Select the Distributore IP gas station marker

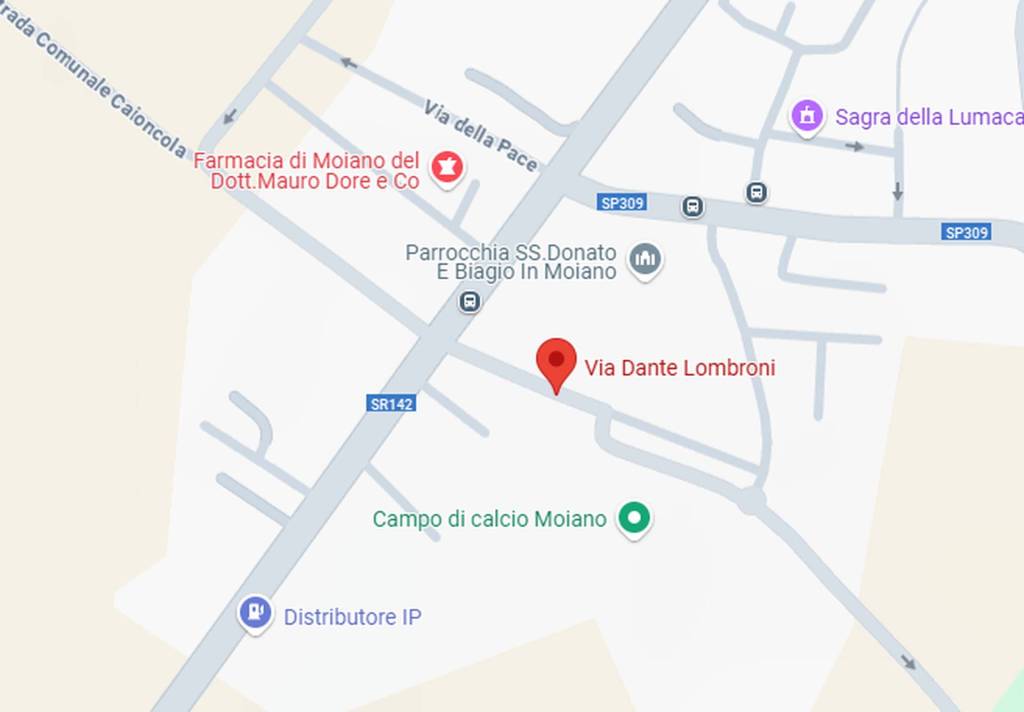tap(255, 612)
